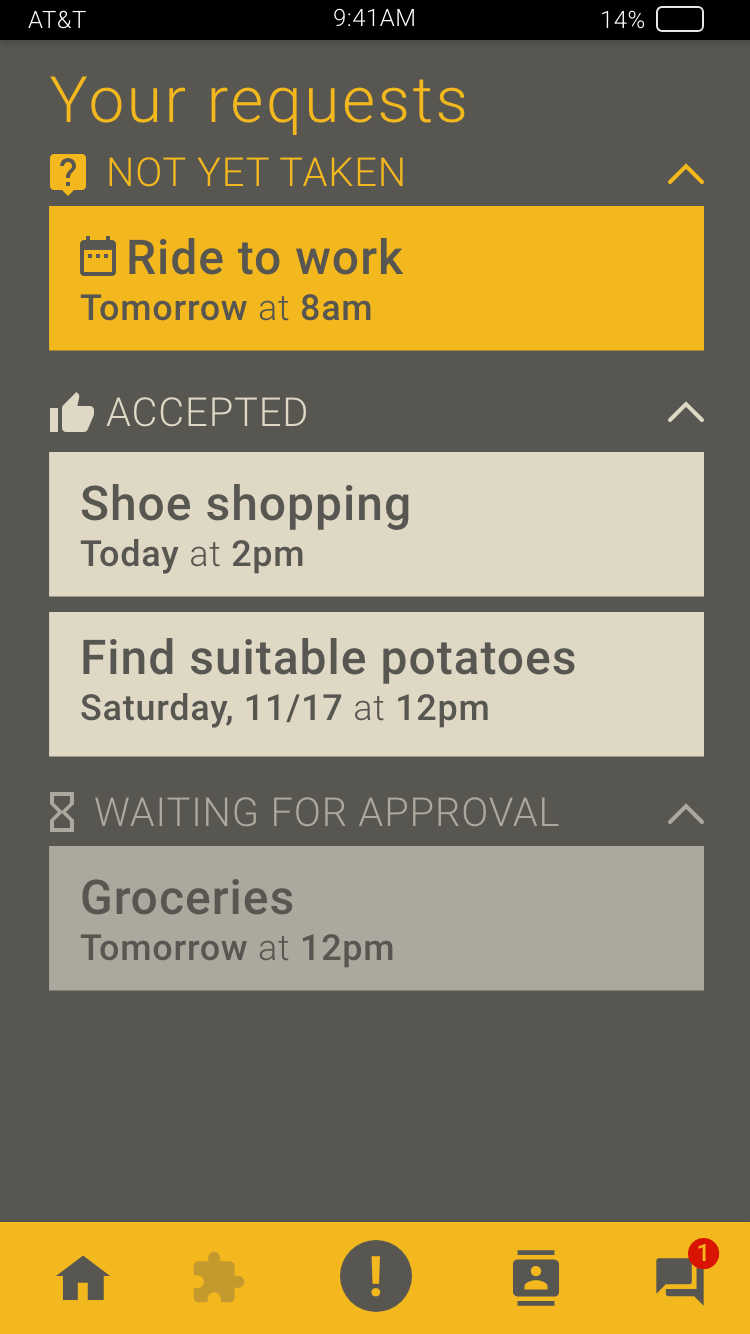The height and width of the screenshot is (1334, 750).
Task: View the Find suitable potatoes request
Action: click(x=376, y=684)
